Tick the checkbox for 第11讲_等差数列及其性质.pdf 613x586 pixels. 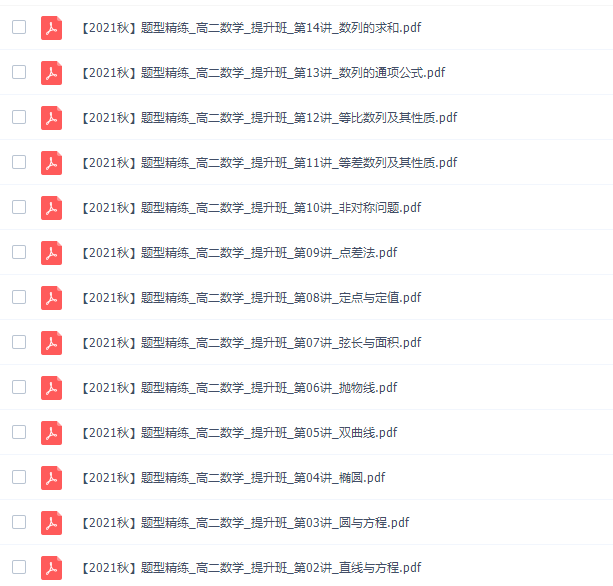(19, 162)
